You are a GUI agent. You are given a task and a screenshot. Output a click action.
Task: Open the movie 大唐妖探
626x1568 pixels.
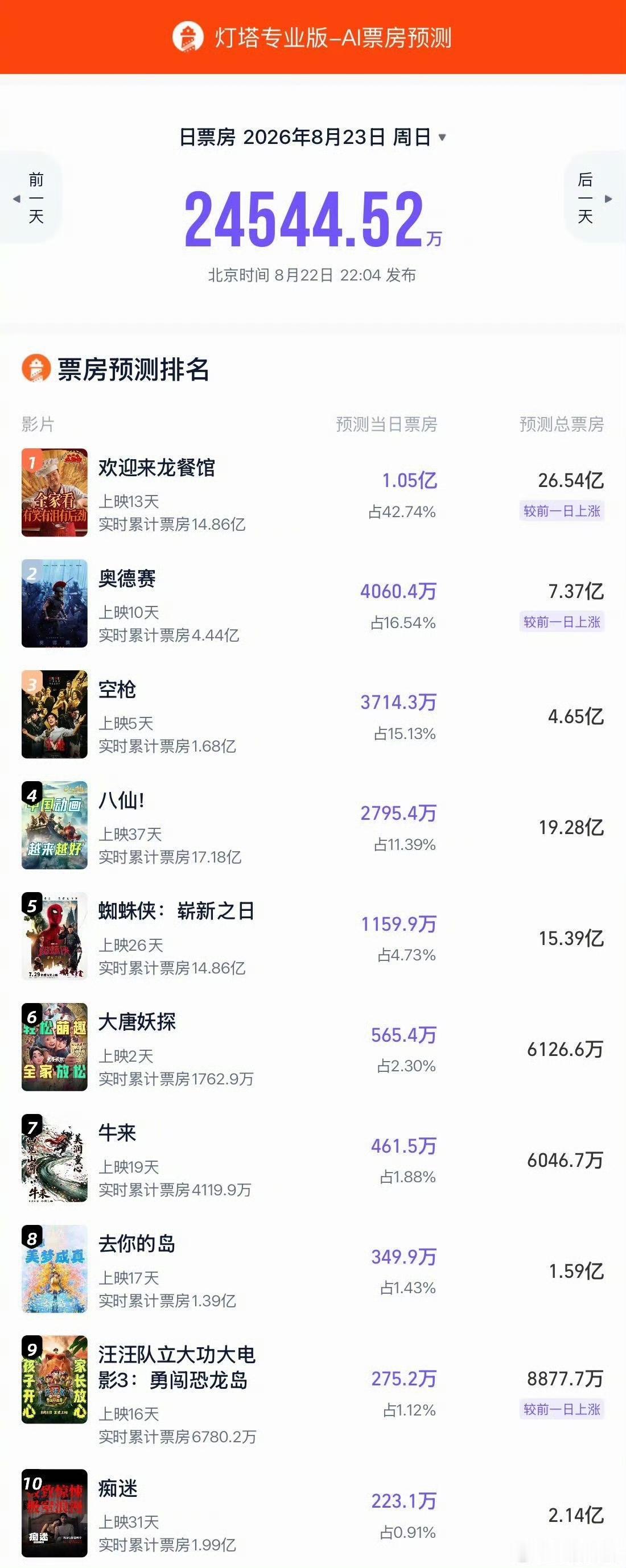(313, 1047)
